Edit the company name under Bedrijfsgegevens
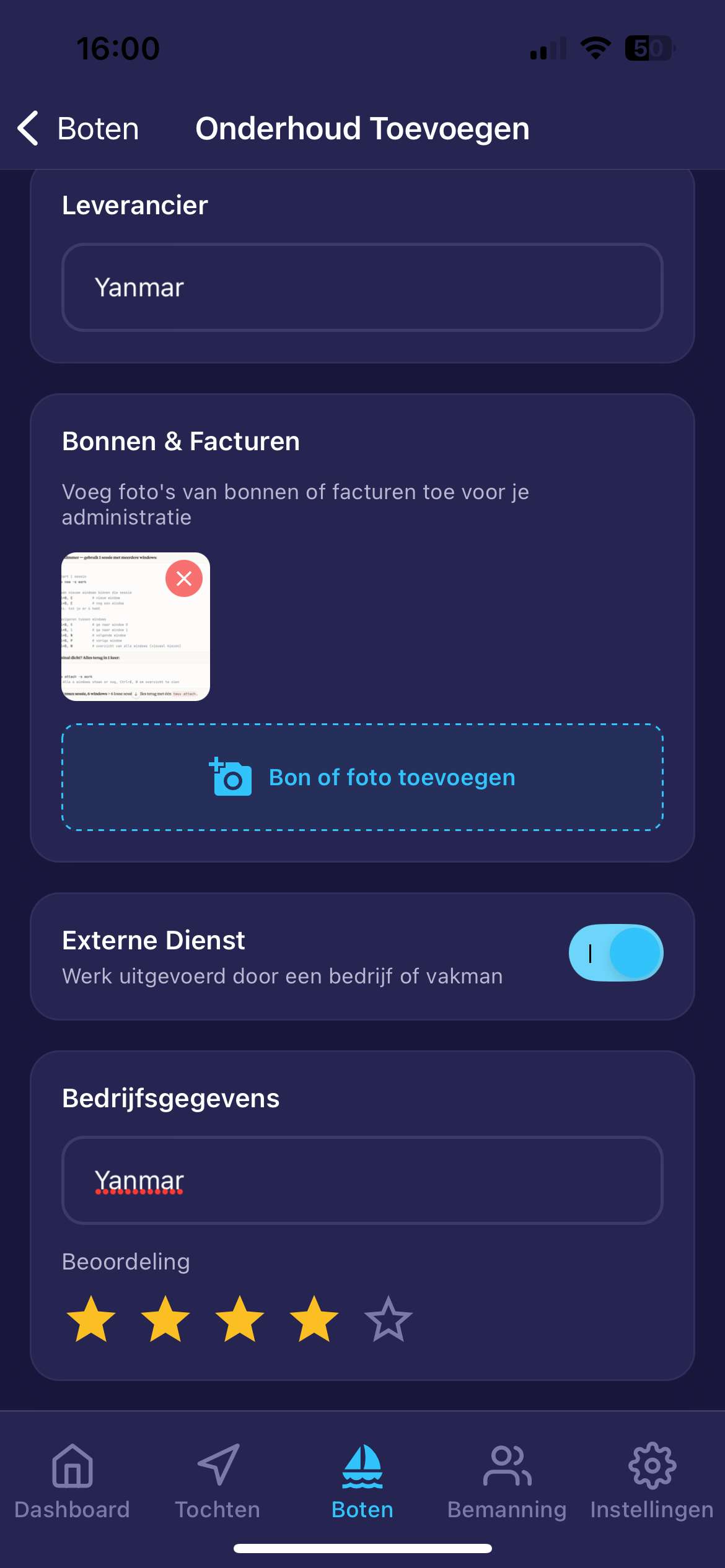Image resolution: width=725 pixels, height=1568 pixels. pos(362,1180)
